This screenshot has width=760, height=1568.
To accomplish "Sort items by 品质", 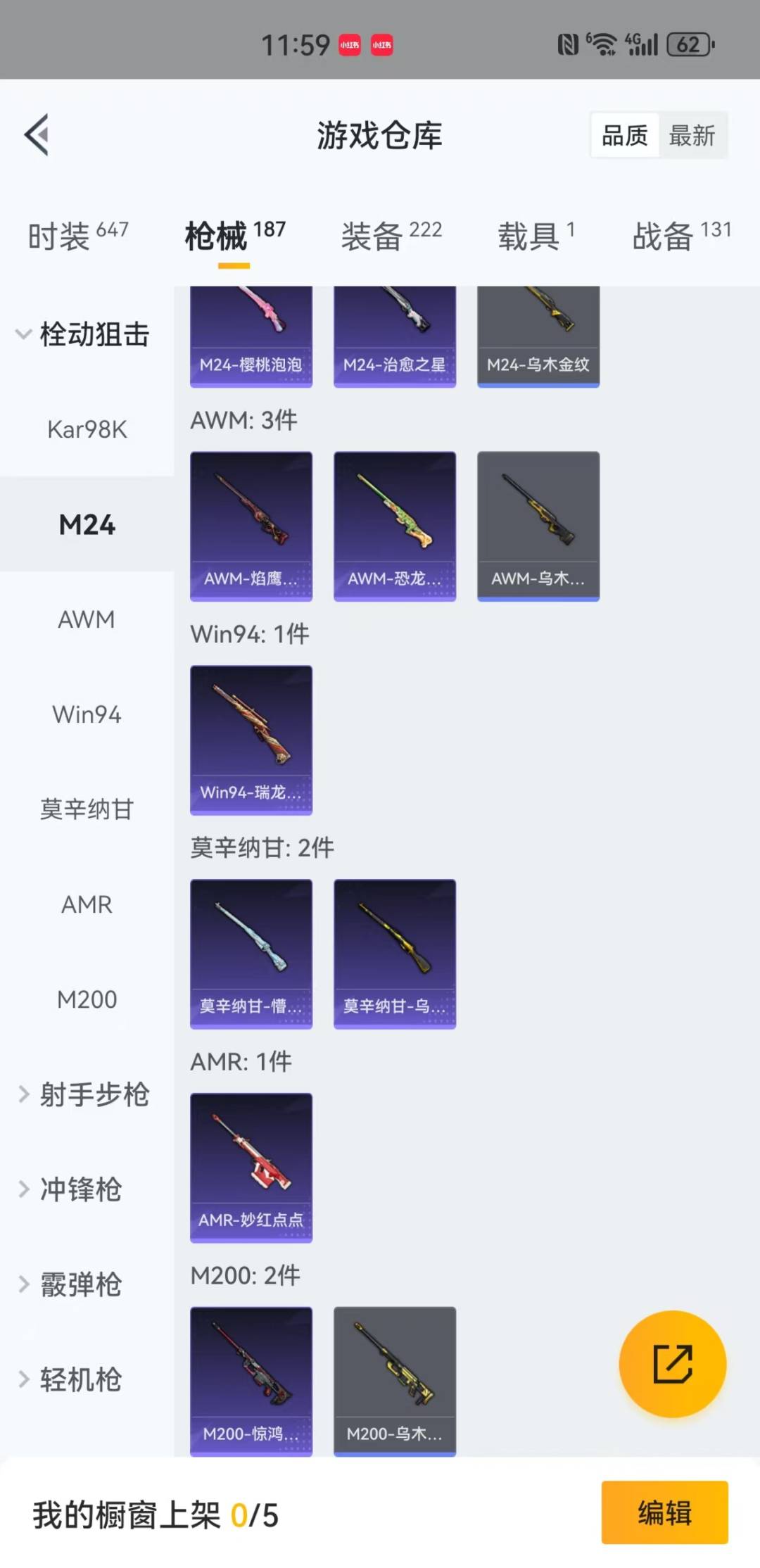I will (x=625, y=135).
